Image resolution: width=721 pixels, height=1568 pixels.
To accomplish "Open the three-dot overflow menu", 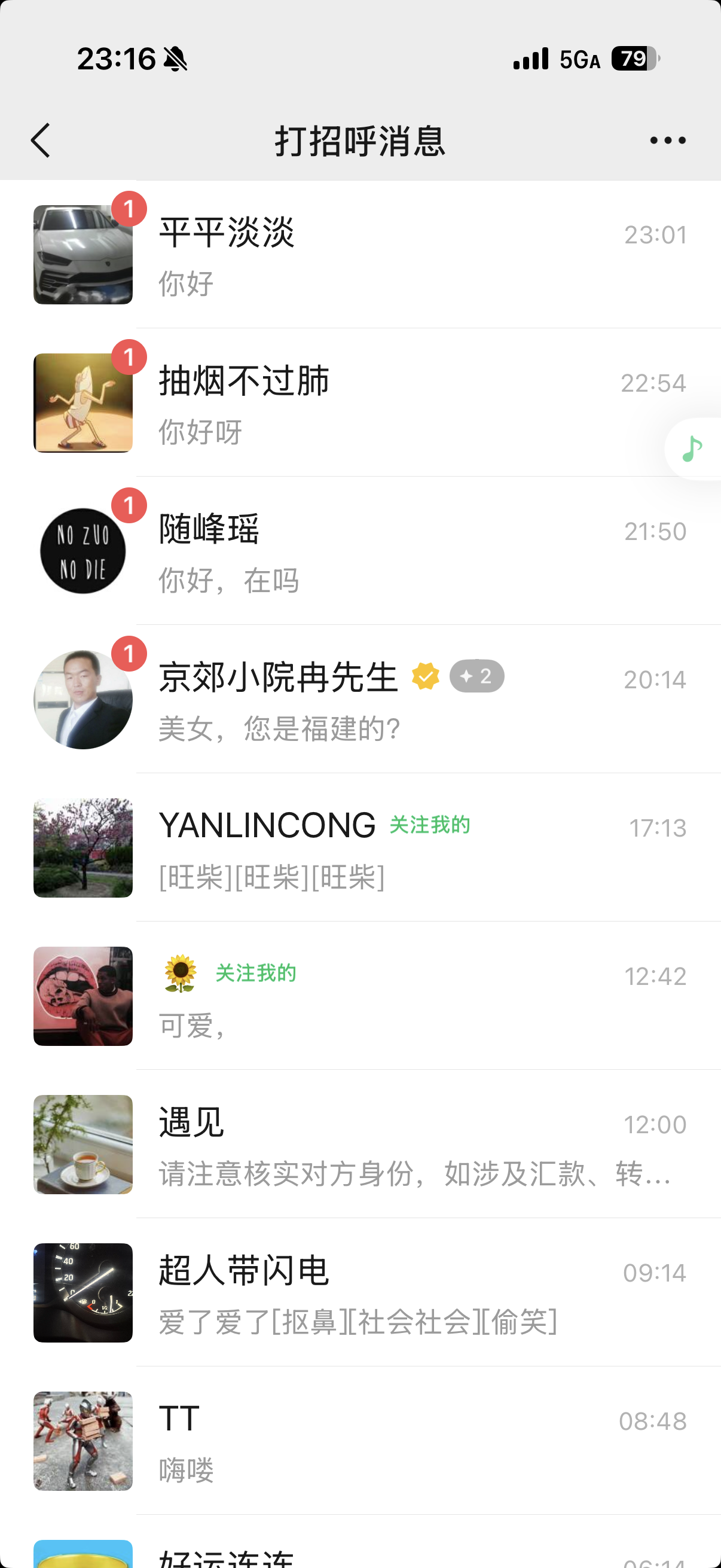I will tap(667, 141).
